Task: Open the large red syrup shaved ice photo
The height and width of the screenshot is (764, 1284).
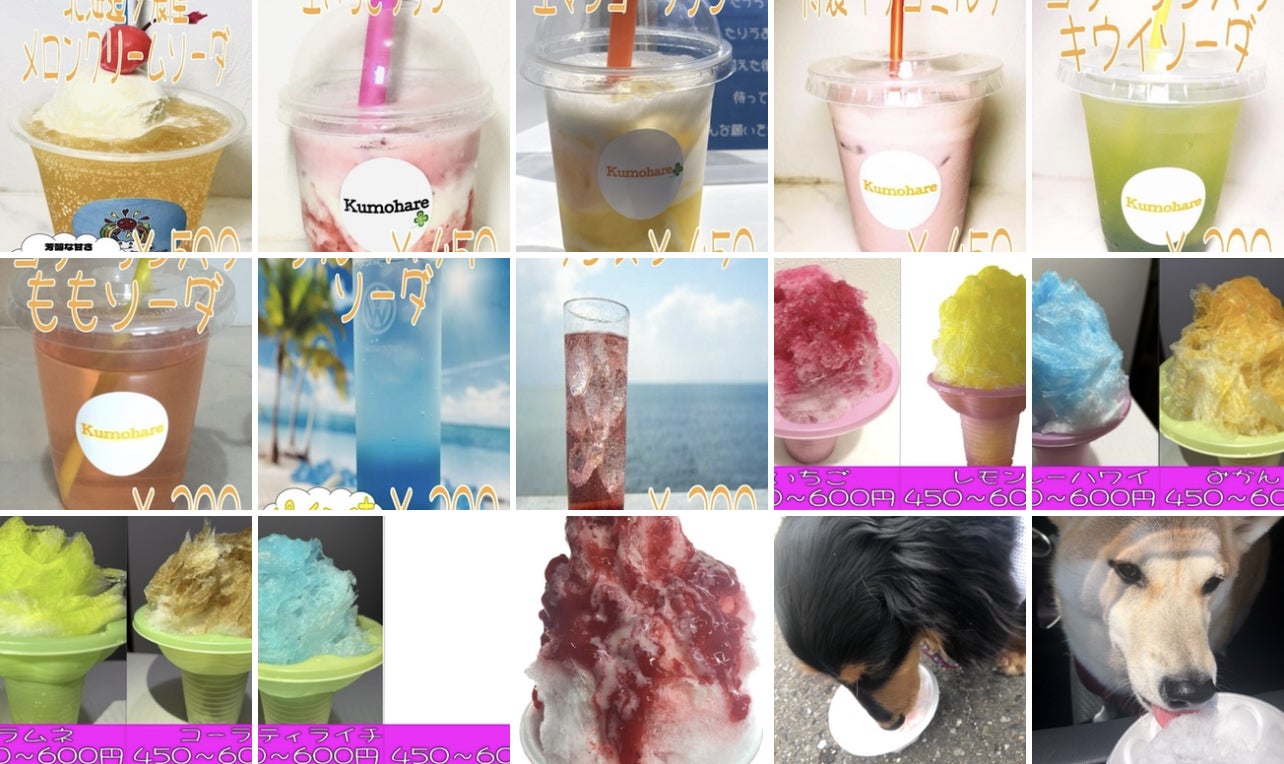Action: pos(642,640)
